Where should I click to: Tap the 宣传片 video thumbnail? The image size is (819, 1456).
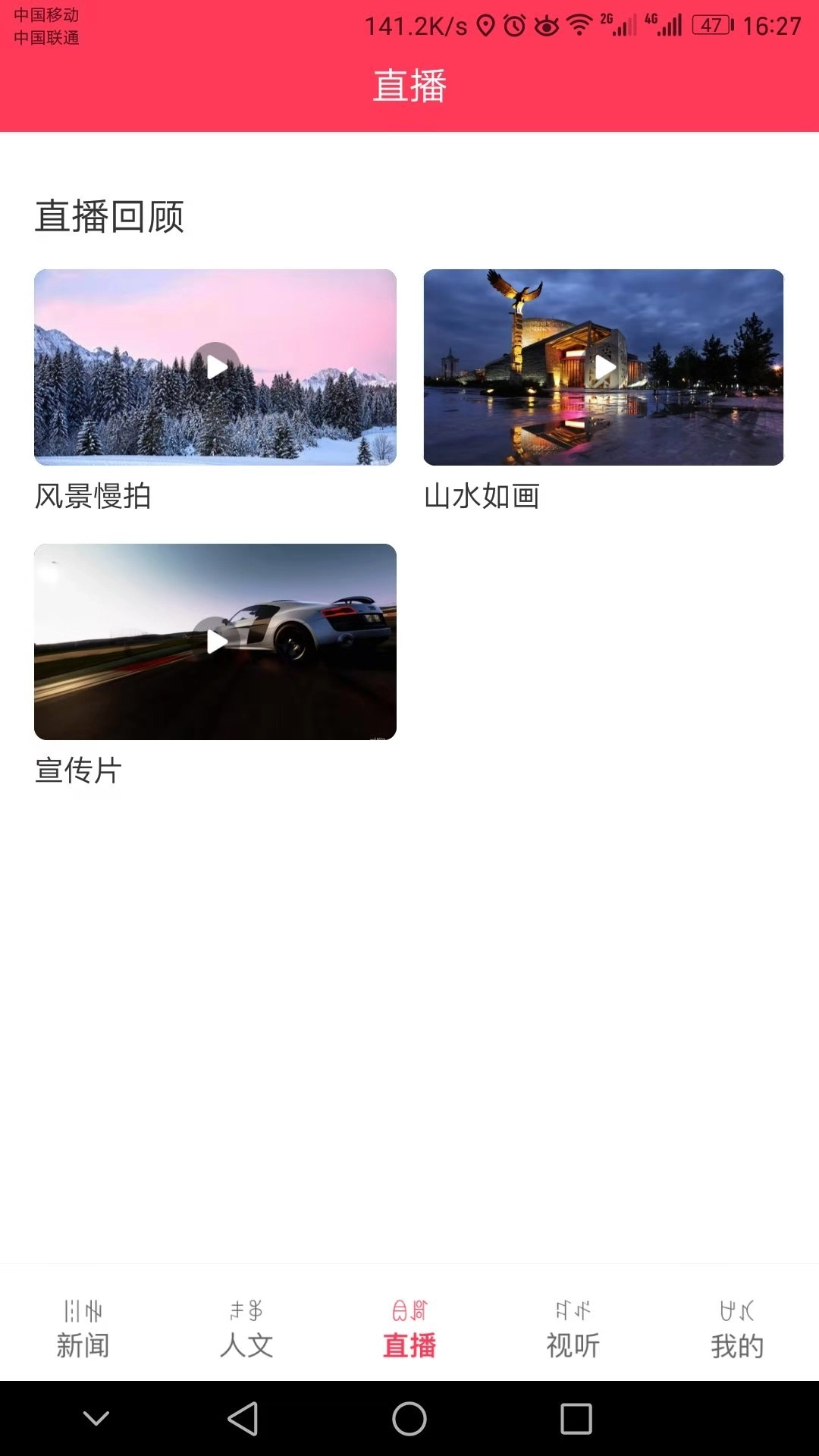215,641
